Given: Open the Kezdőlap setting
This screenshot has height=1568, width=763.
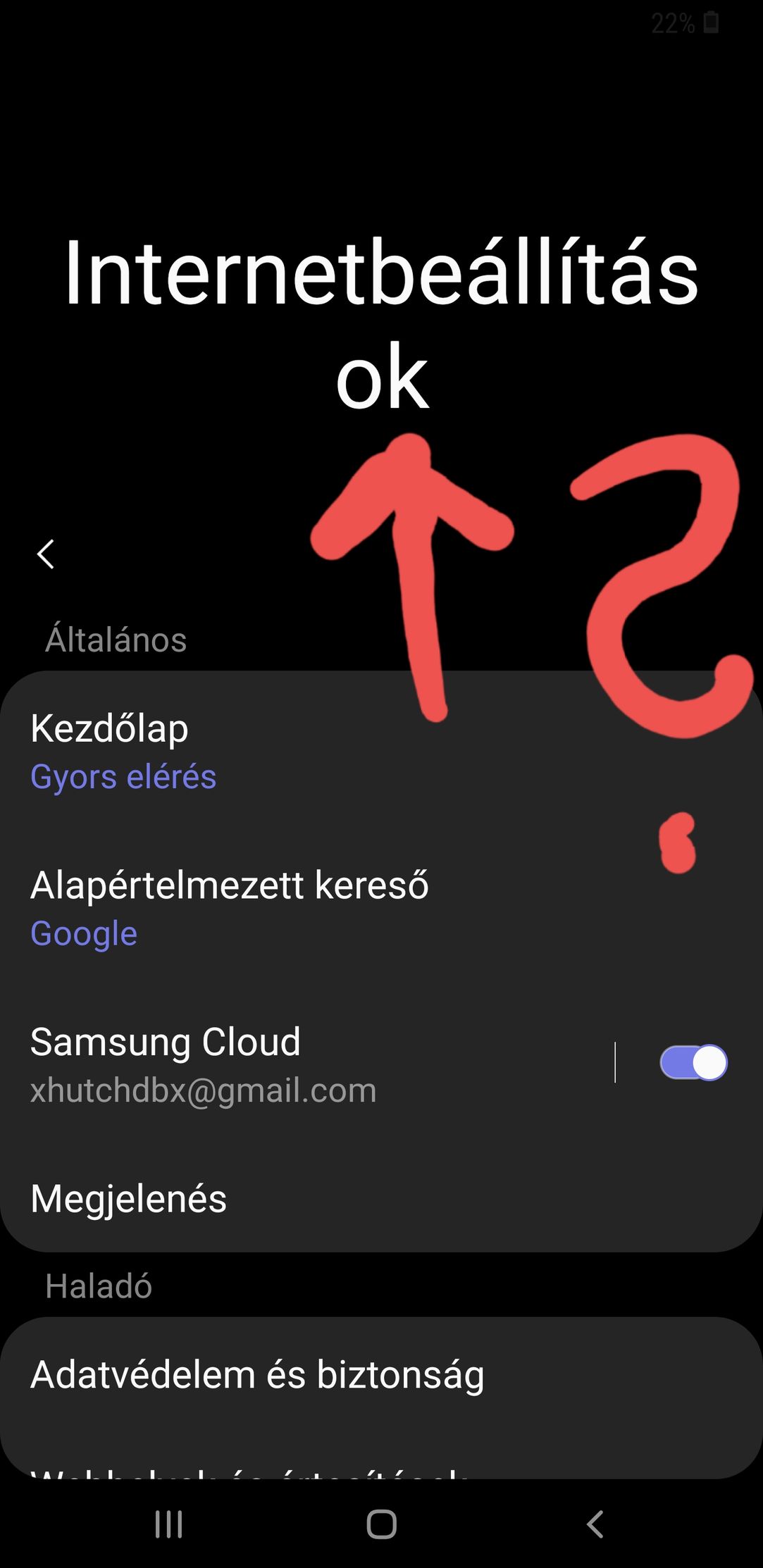Looking at the screenshot, I should pos(381,751).
